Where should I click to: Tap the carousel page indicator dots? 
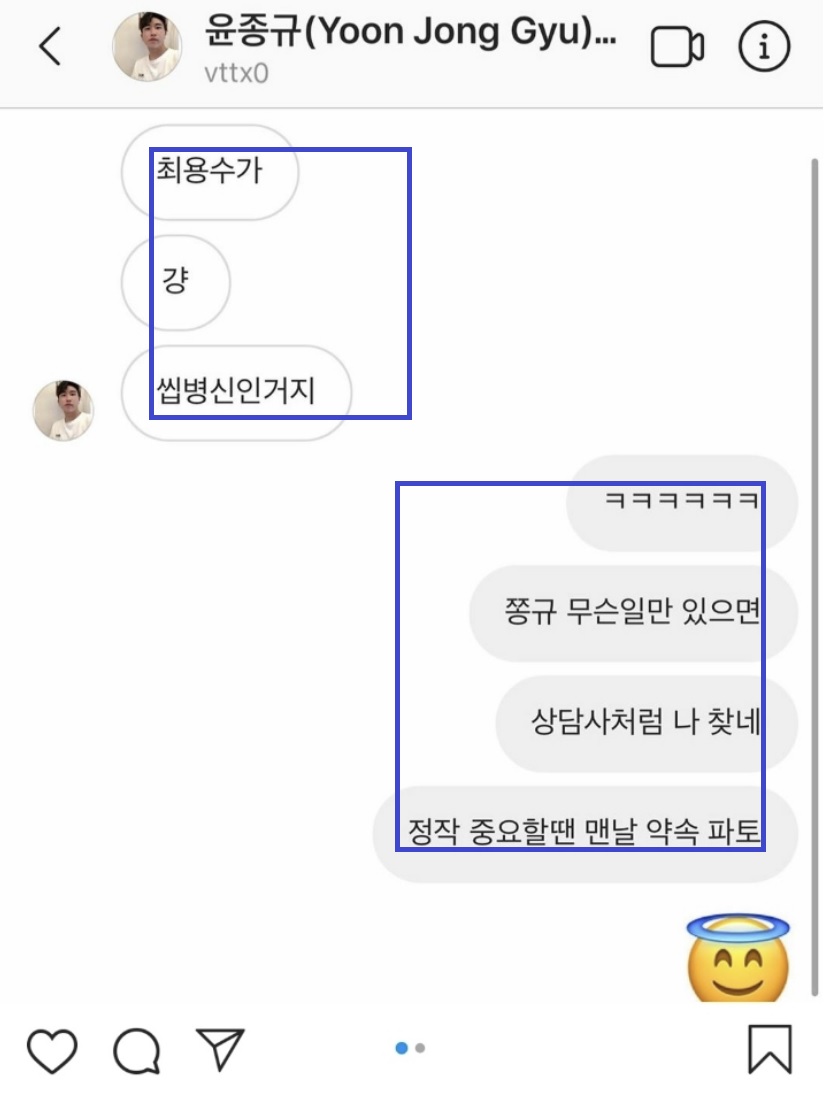[411, 1048]
